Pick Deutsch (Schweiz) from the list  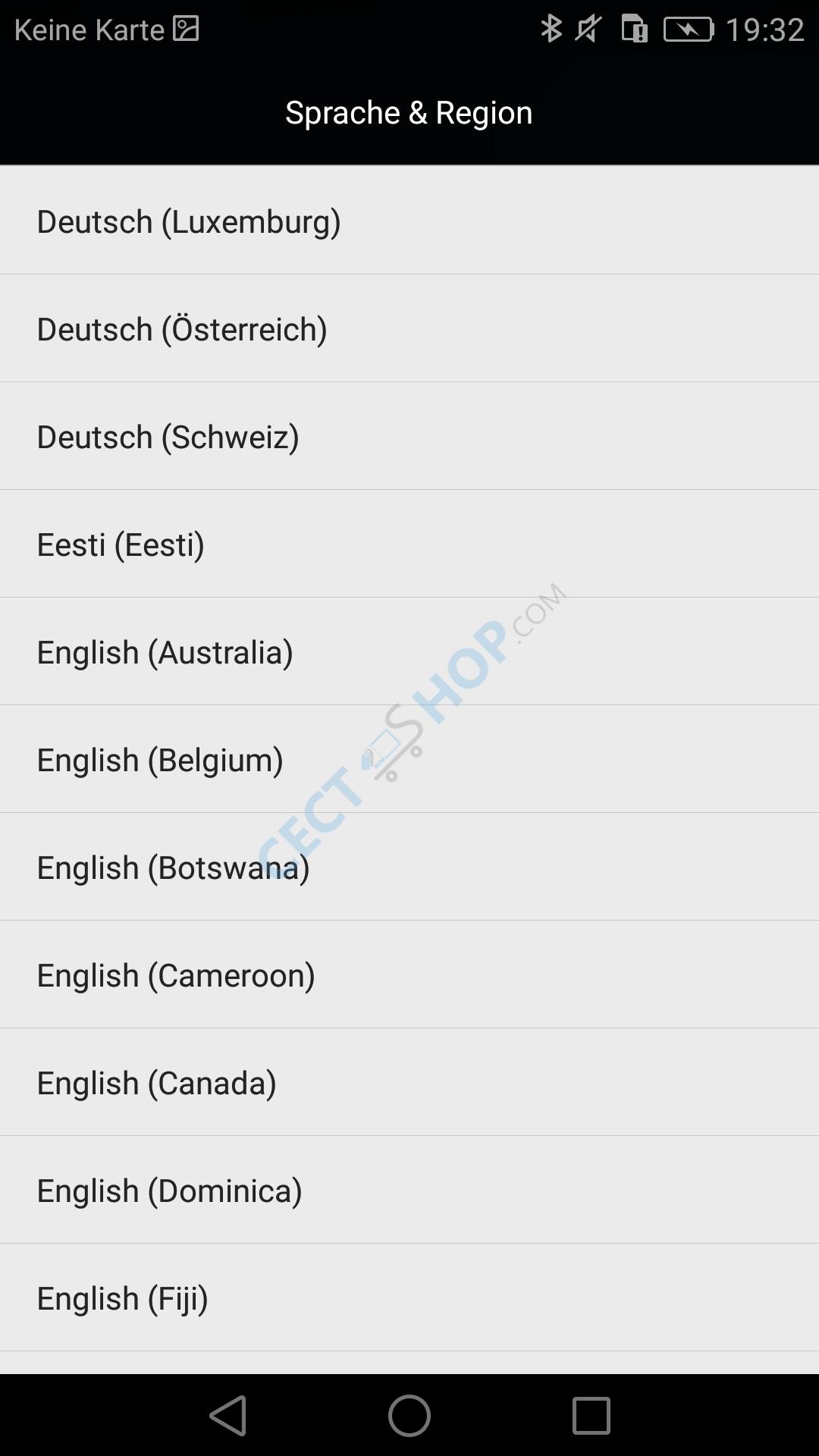tap(409, 436)
